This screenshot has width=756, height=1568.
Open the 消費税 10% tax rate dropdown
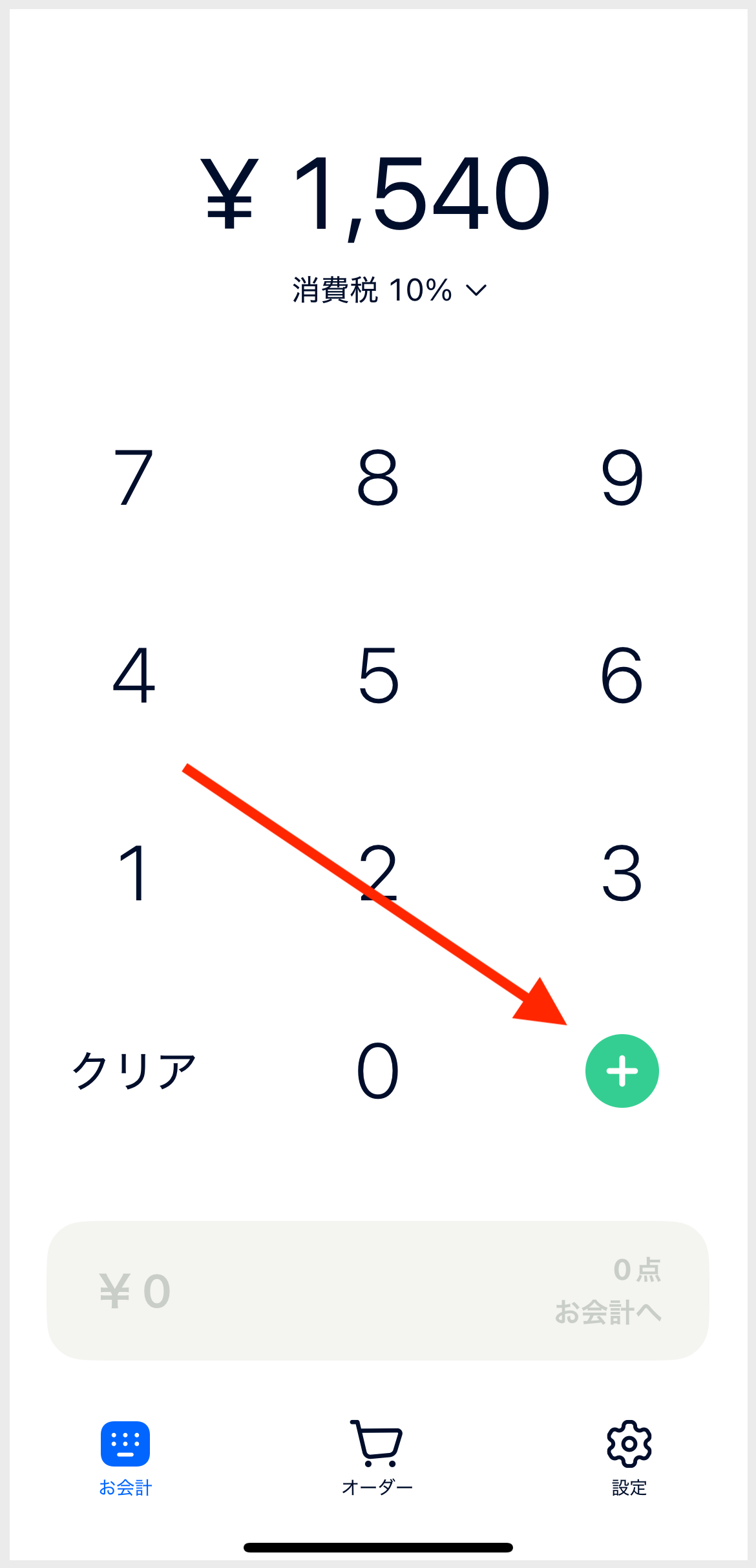tap(389, 290)
